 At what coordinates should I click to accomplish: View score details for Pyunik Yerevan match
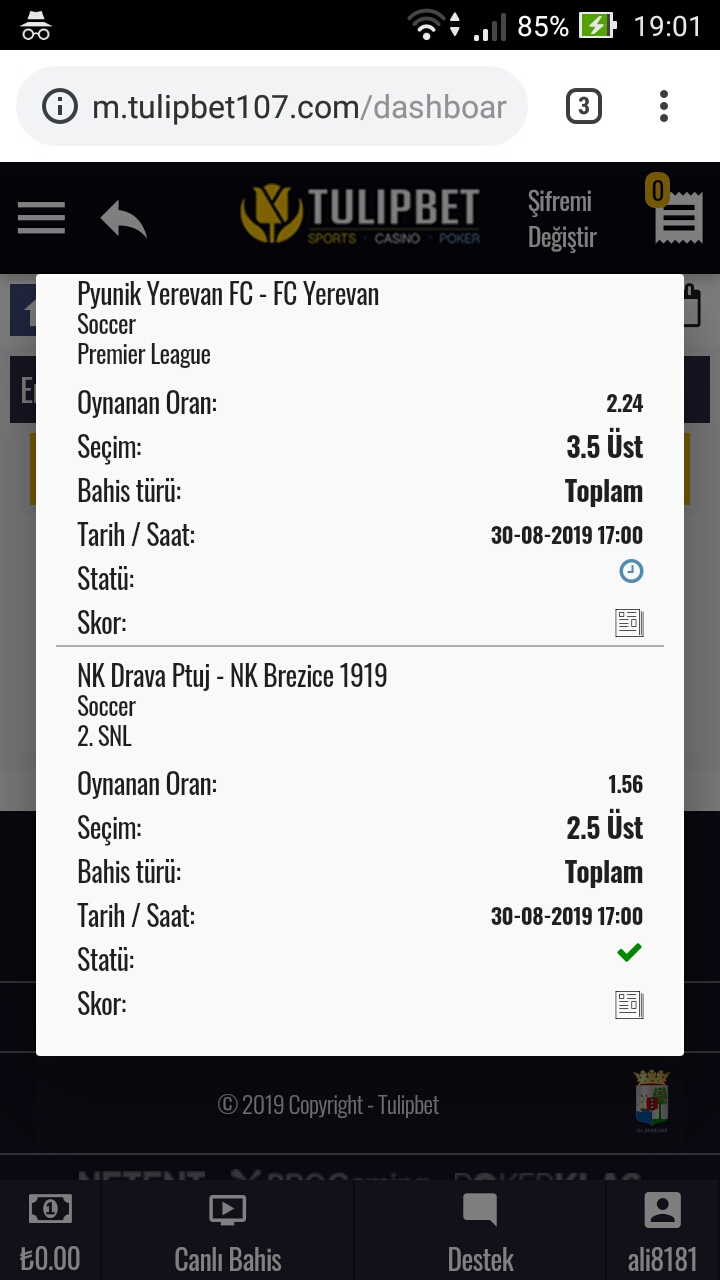(x=629, y=623)
